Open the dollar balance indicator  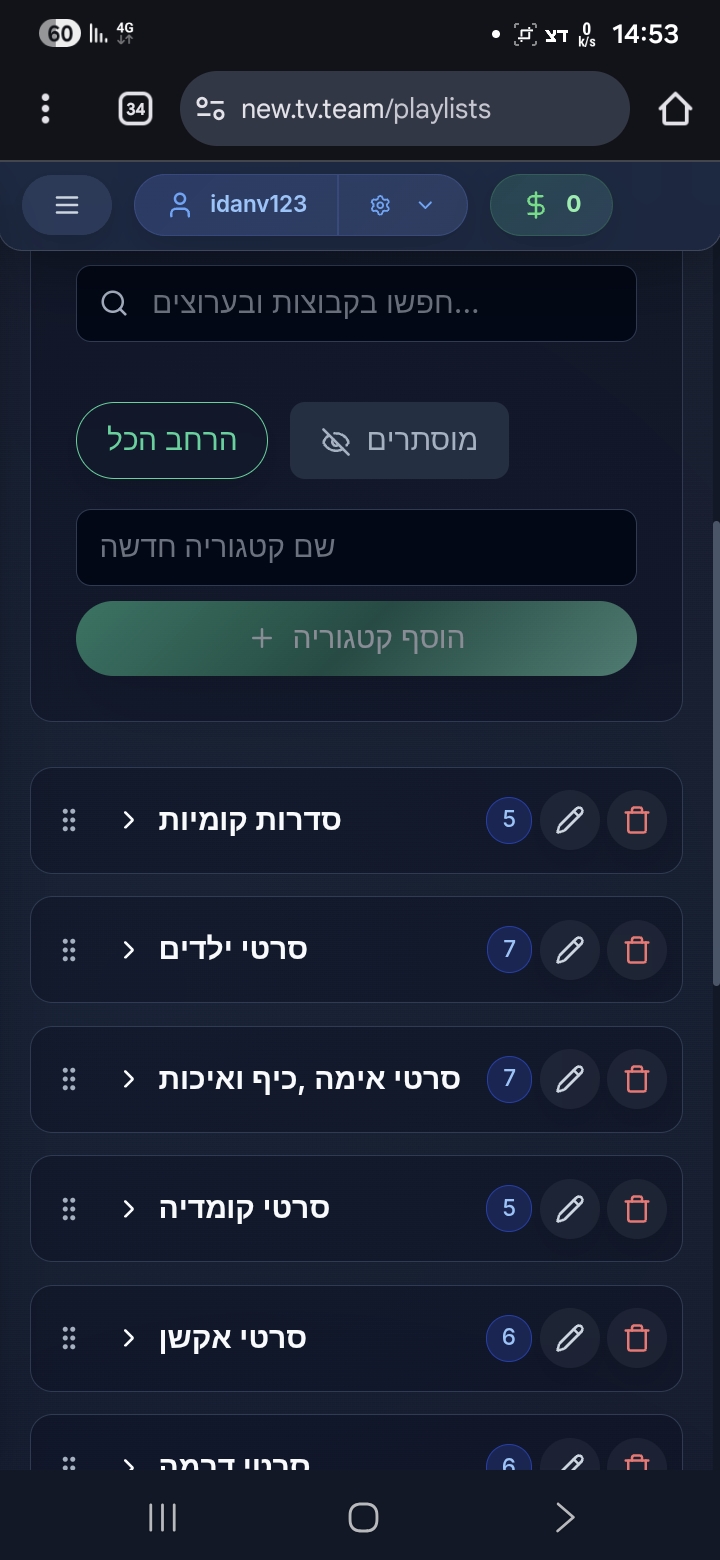pos(551,205)
